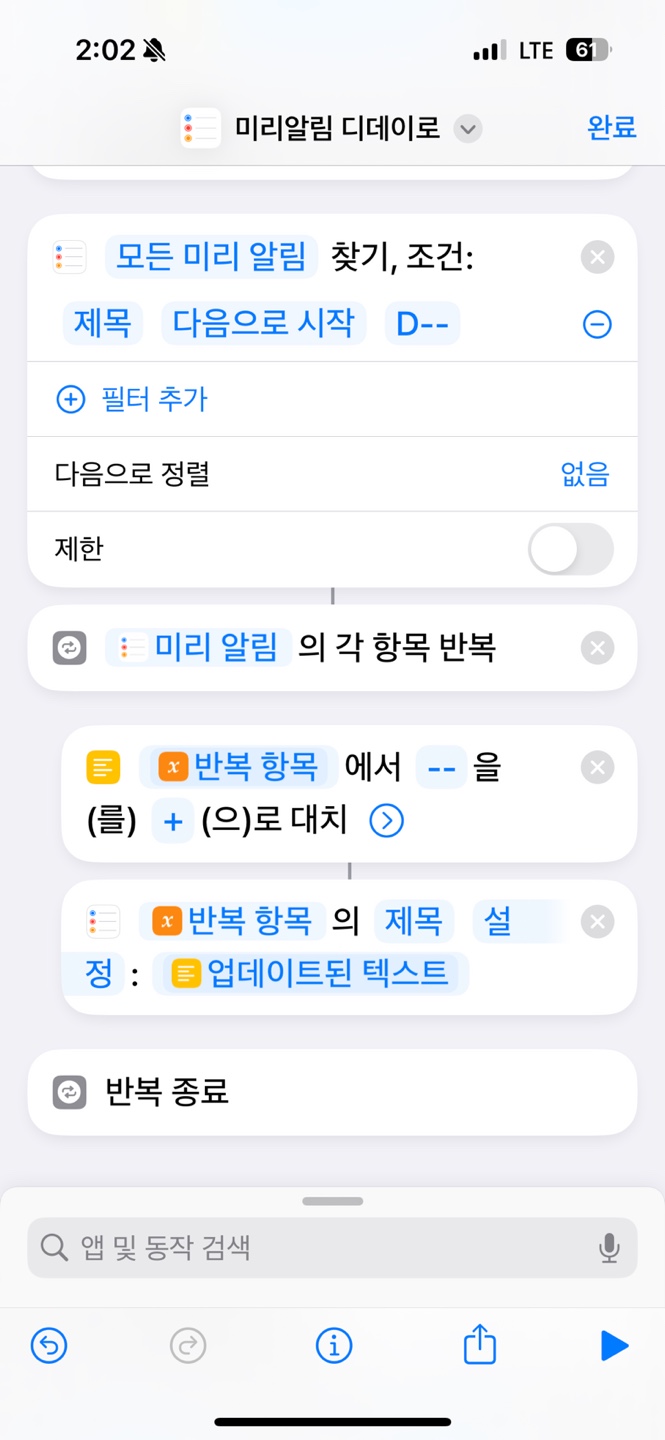The width and height of the screenshot is (665, 1440).
Task: Edit the + replacement text value
Action: [x=173, y=821]
